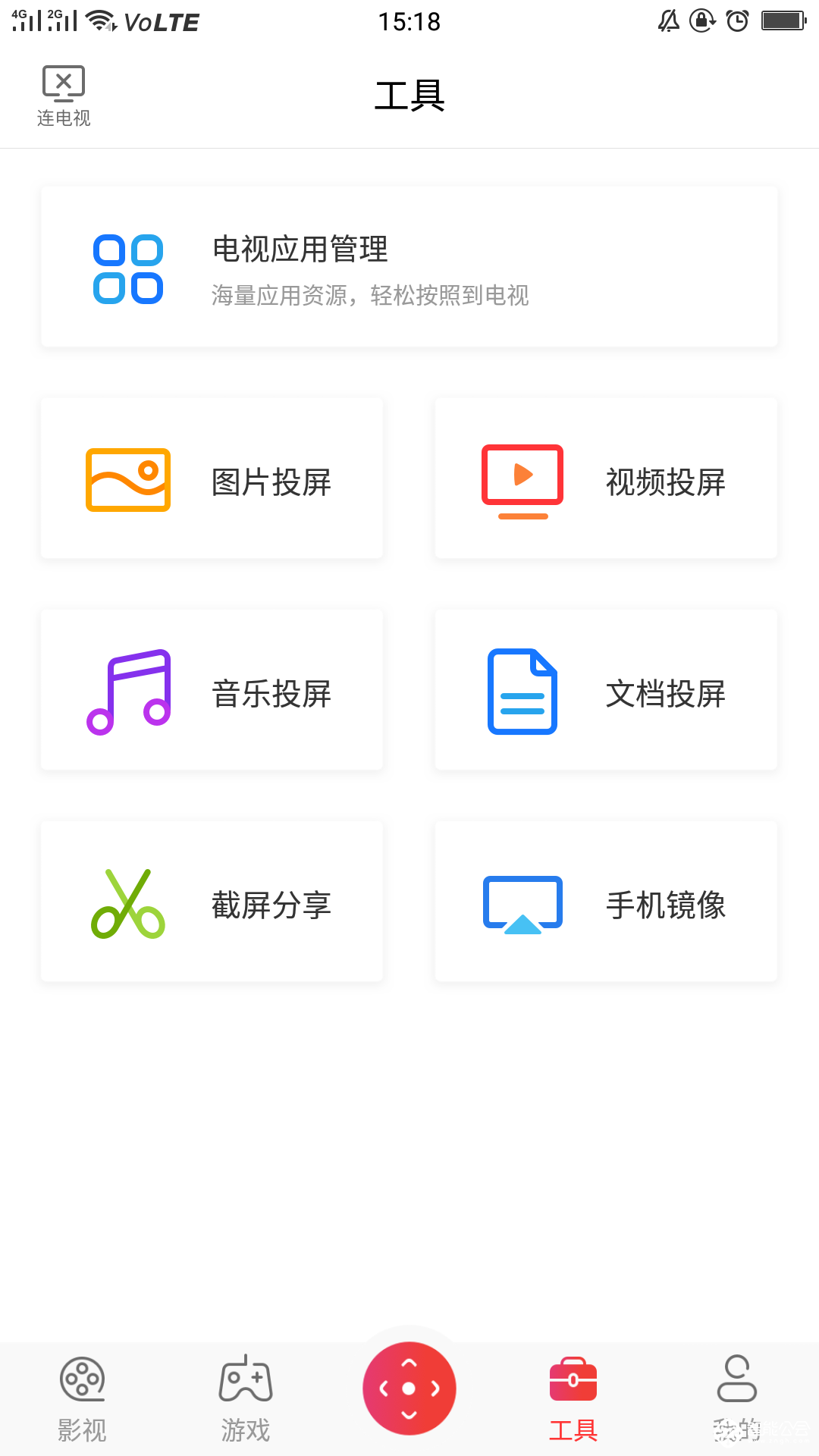Tap the 手机镜像 text label
819x1456 pixels.
coord(666,902)
